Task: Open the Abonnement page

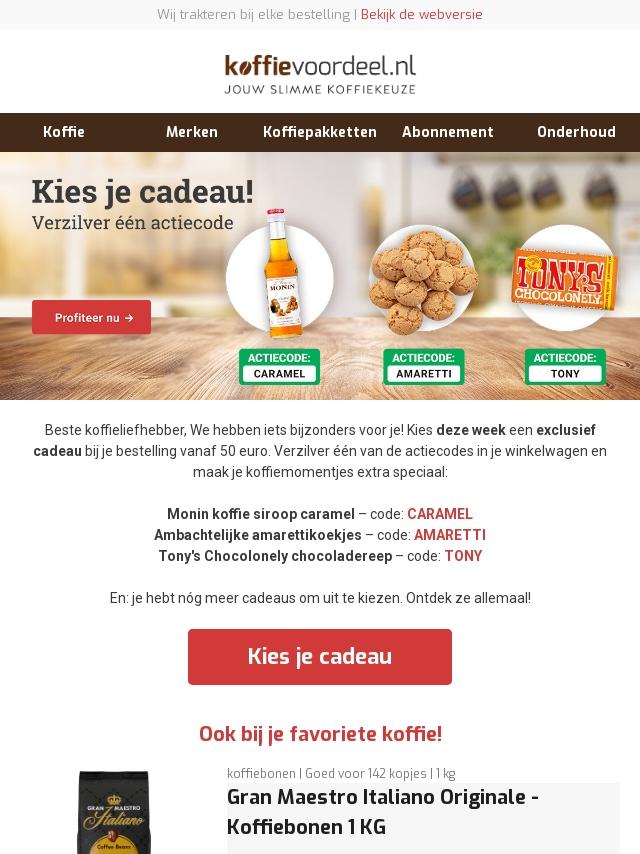Action: pos(448,132)
